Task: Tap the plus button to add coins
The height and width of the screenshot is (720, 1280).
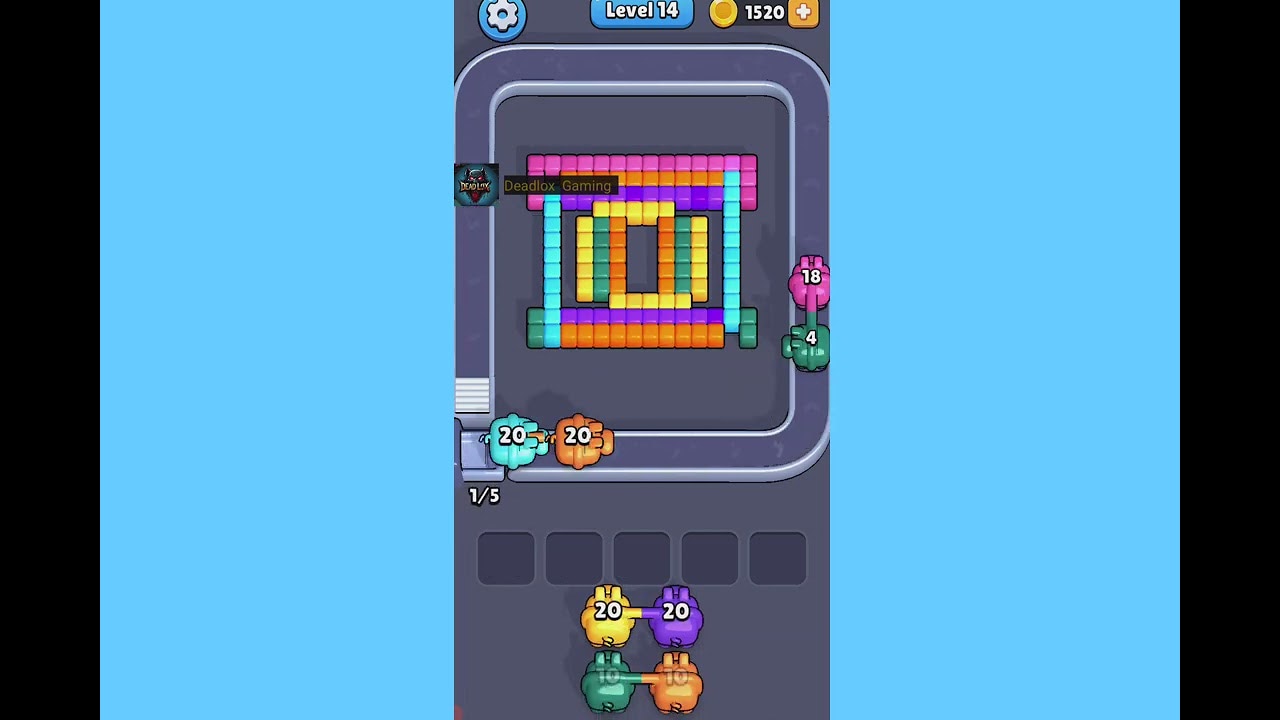Action: [803, 12]
